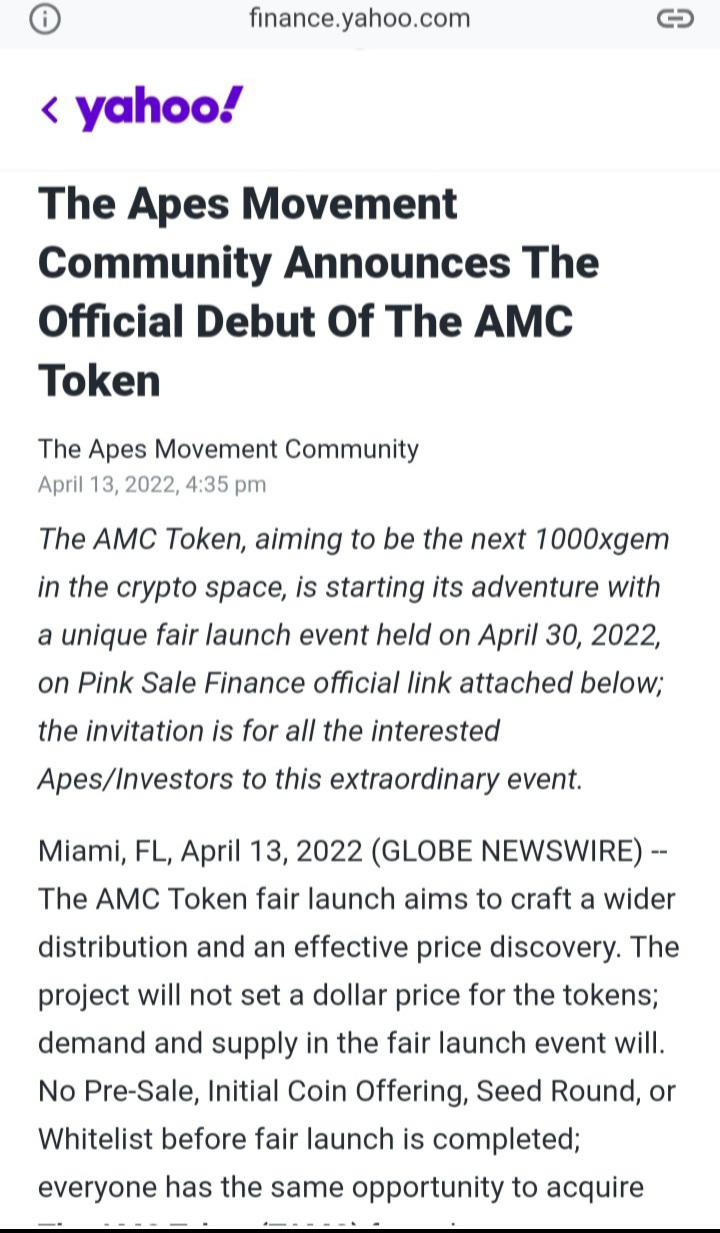This screenshot has height=1233, width=720.
Task: Tap the address bar showing finance.yahoo.com
Action: (x=360, y=17)
